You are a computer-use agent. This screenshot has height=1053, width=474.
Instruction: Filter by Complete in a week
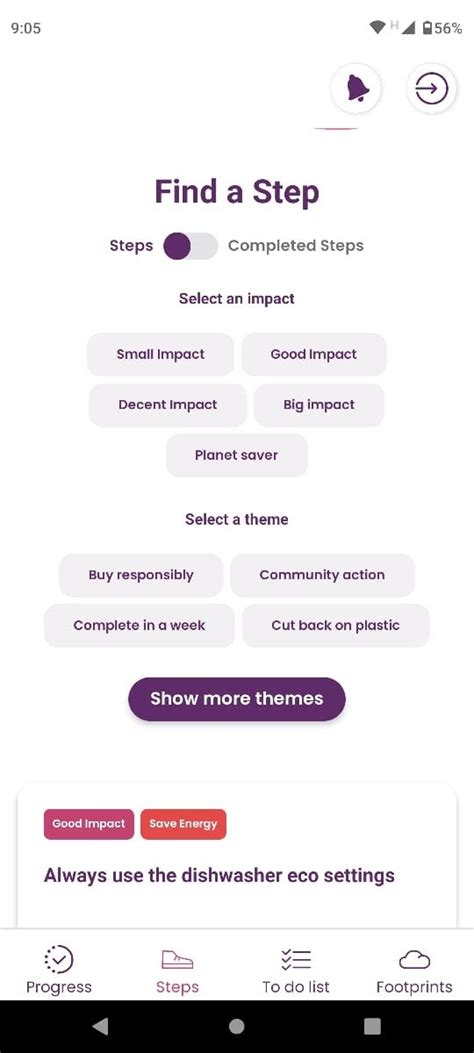click(140, 625)
